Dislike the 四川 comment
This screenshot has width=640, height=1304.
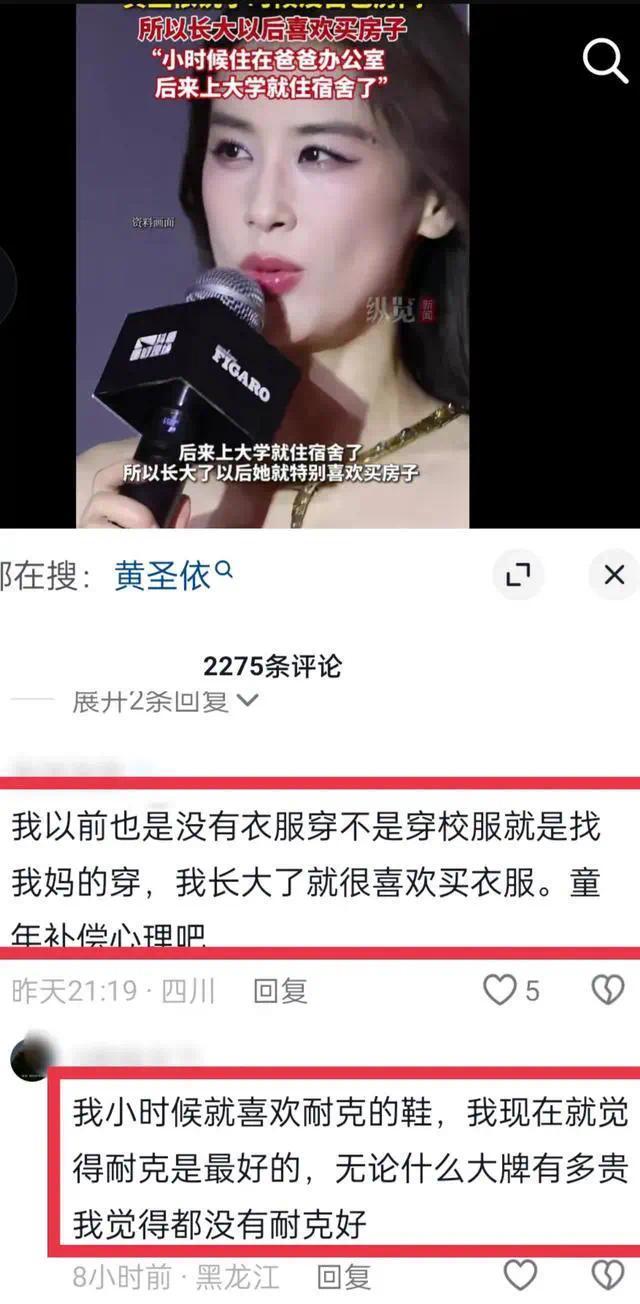pyautogui.click(x=607, y=991)
